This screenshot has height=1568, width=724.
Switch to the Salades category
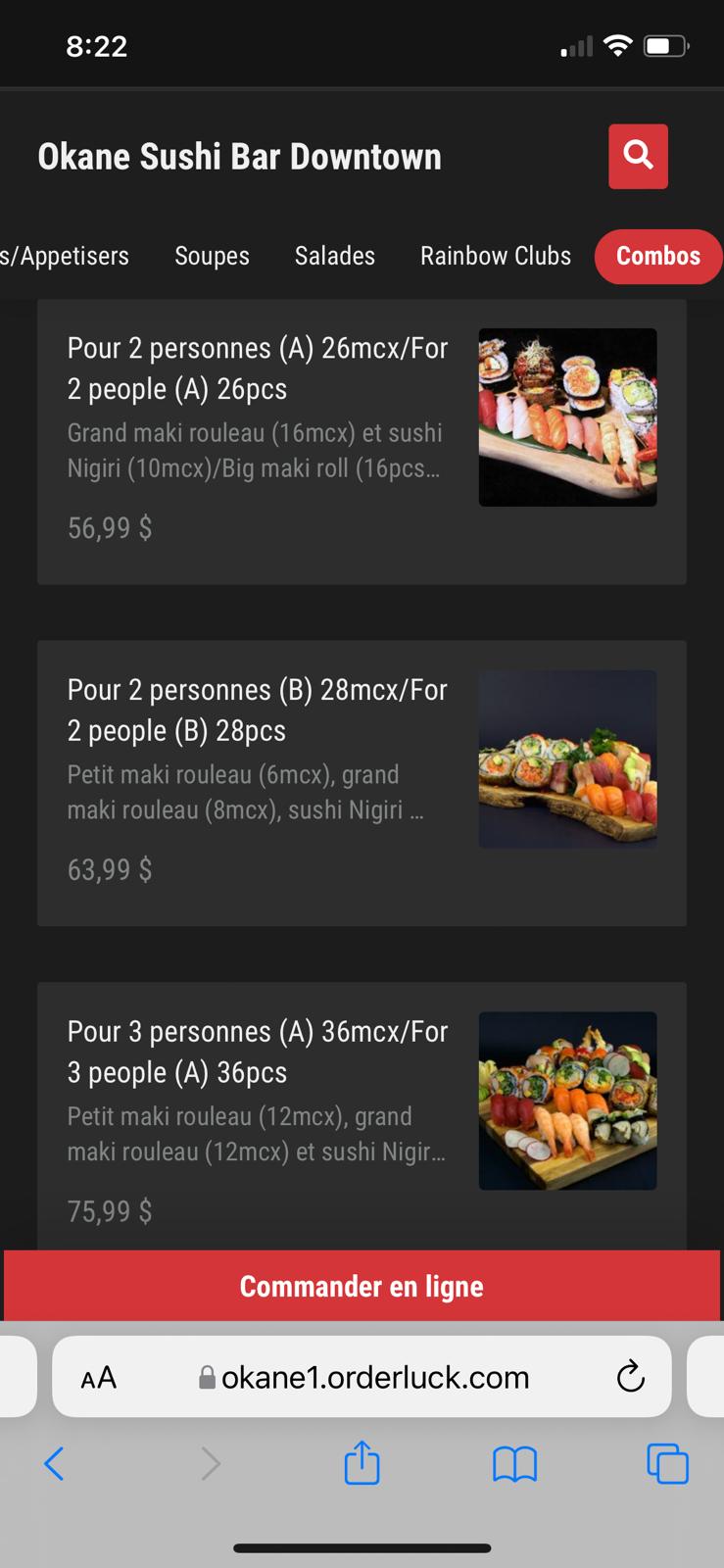(334, 256)
